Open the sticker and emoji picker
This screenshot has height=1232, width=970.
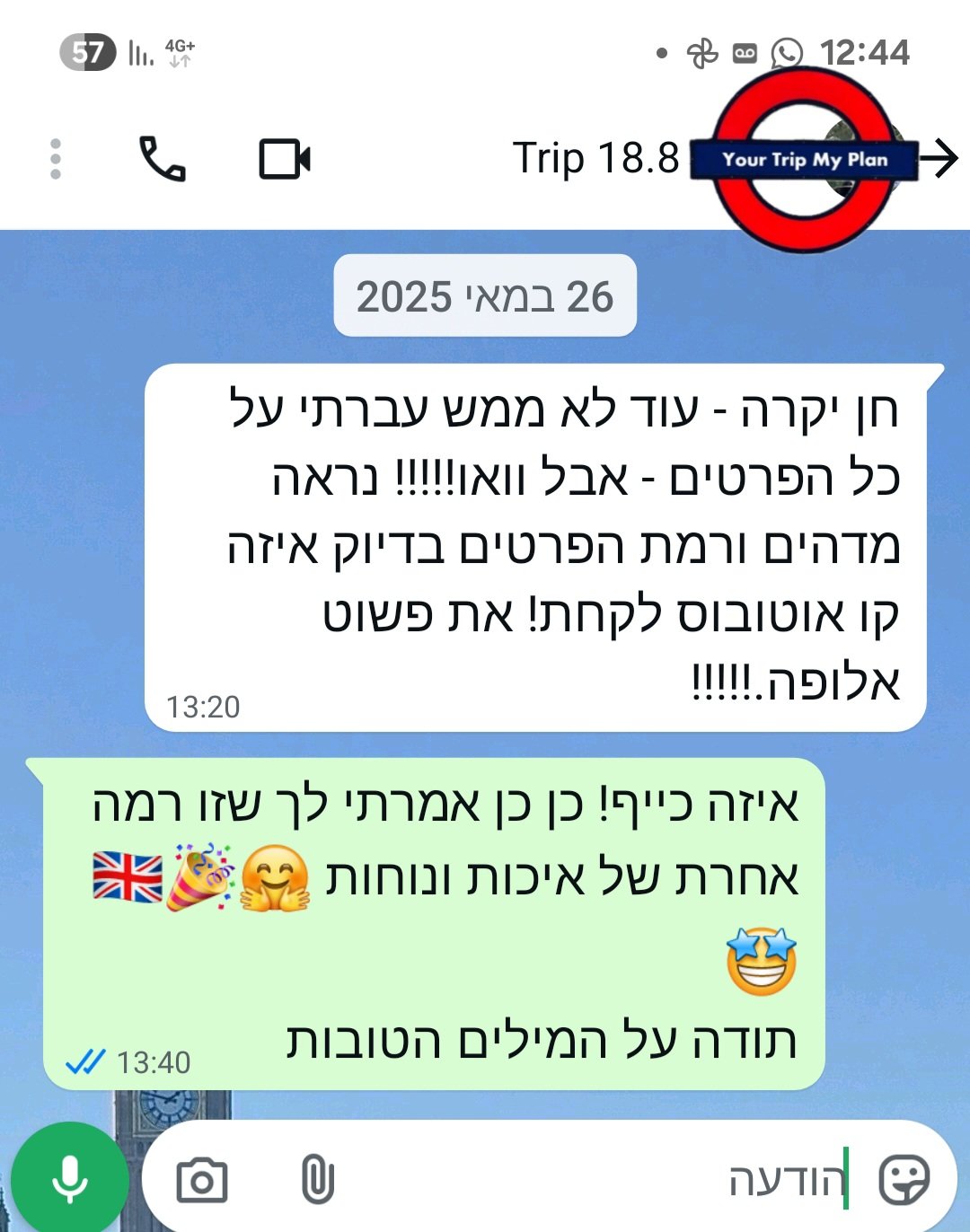pos(904,1180)
